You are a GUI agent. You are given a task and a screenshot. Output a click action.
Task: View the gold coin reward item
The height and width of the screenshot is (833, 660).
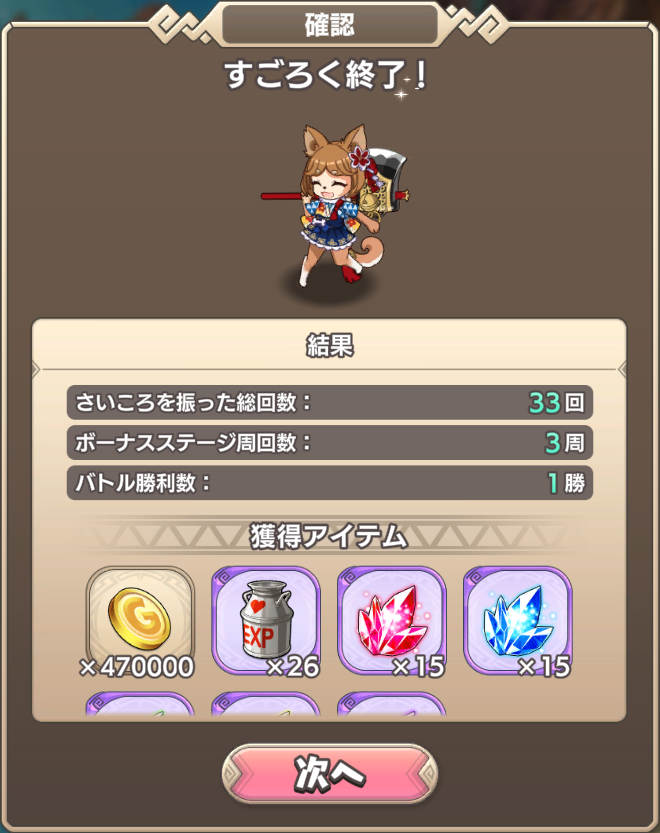pyautogui.click(x=140, y=620)
